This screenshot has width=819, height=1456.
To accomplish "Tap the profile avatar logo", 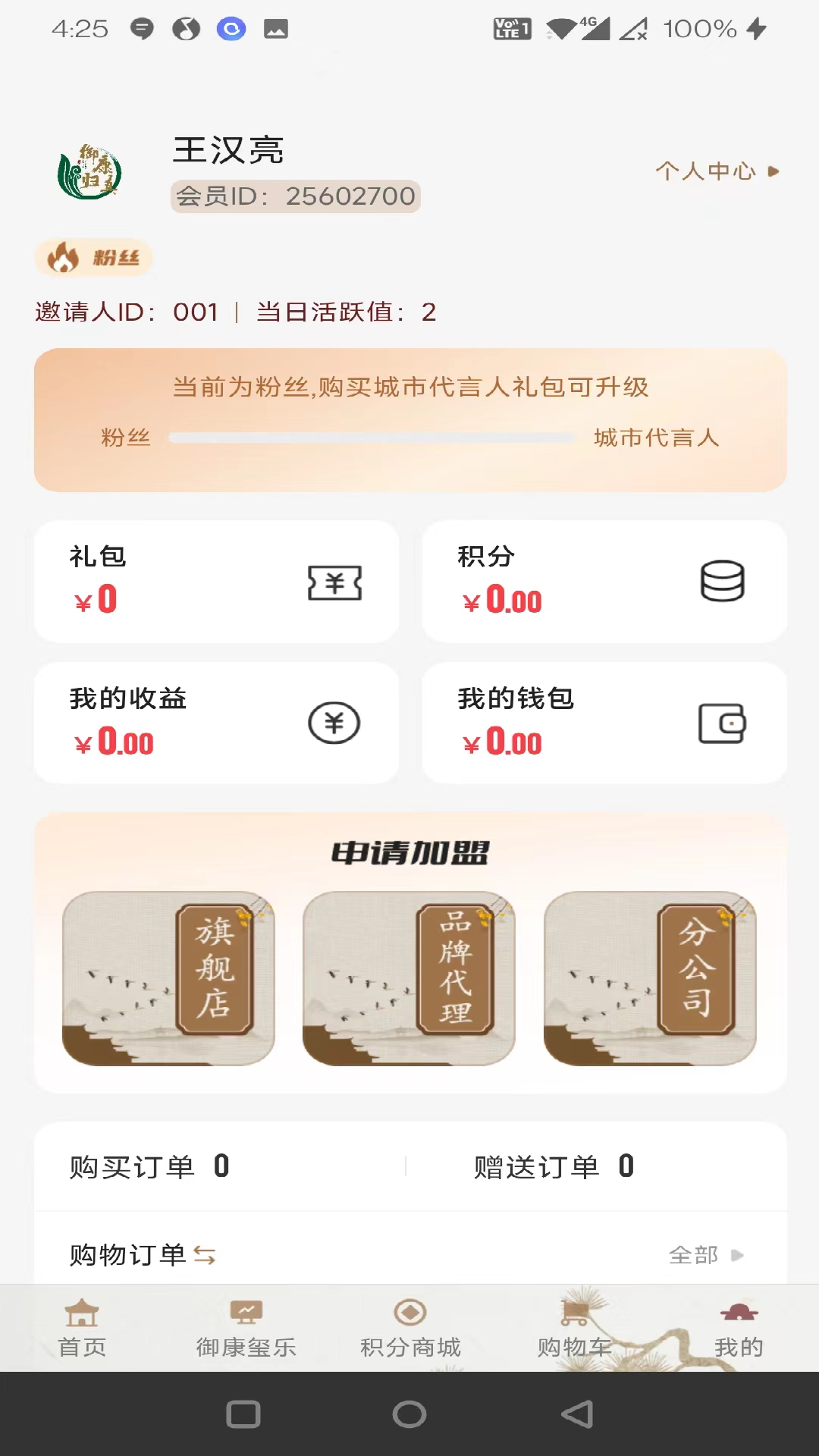I will pyautogui.click(x=90, y=172).
